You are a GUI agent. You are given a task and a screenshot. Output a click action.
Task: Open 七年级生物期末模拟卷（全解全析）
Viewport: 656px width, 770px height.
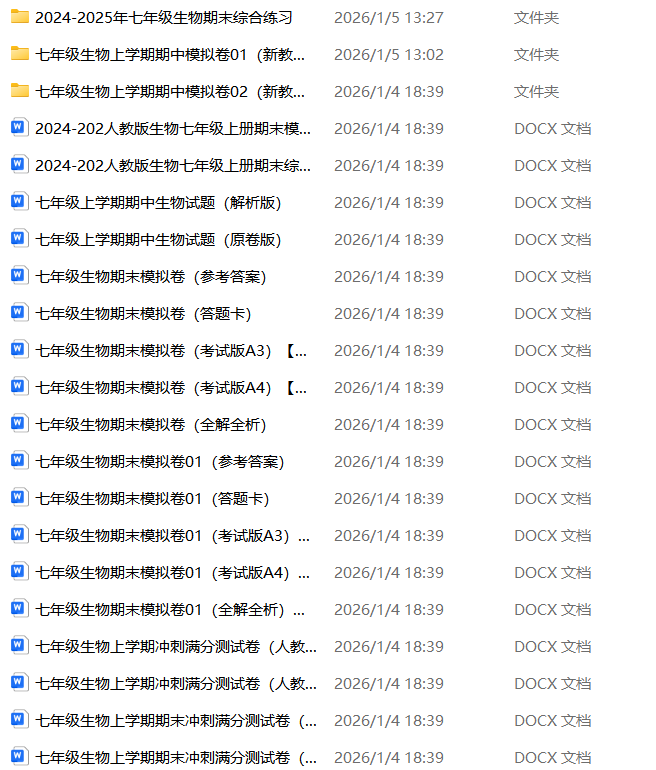point(150,424)
